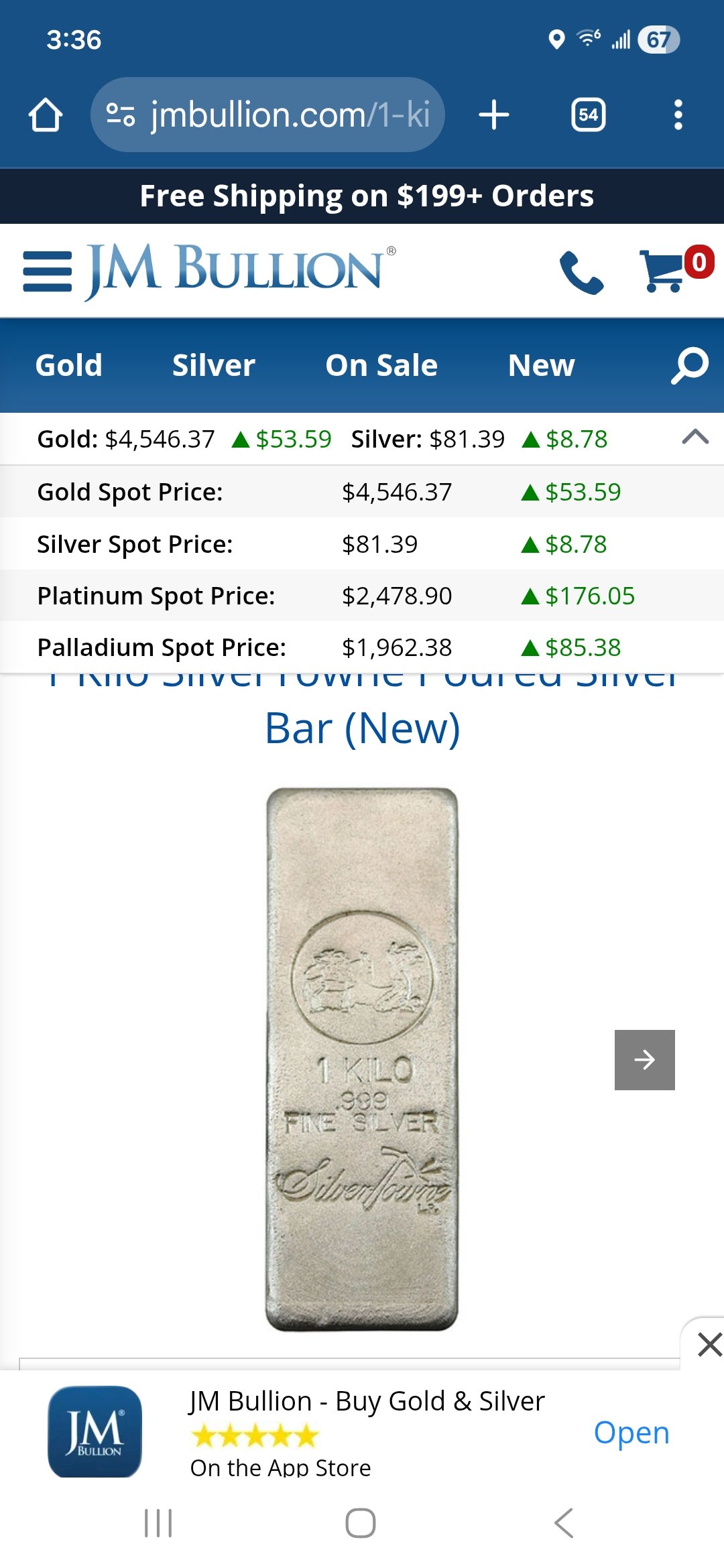Image resolution: width=724 pixels, height=1568 pixels.
Task: Tap the jmbullion.com address bar
Action: [267, 115]
